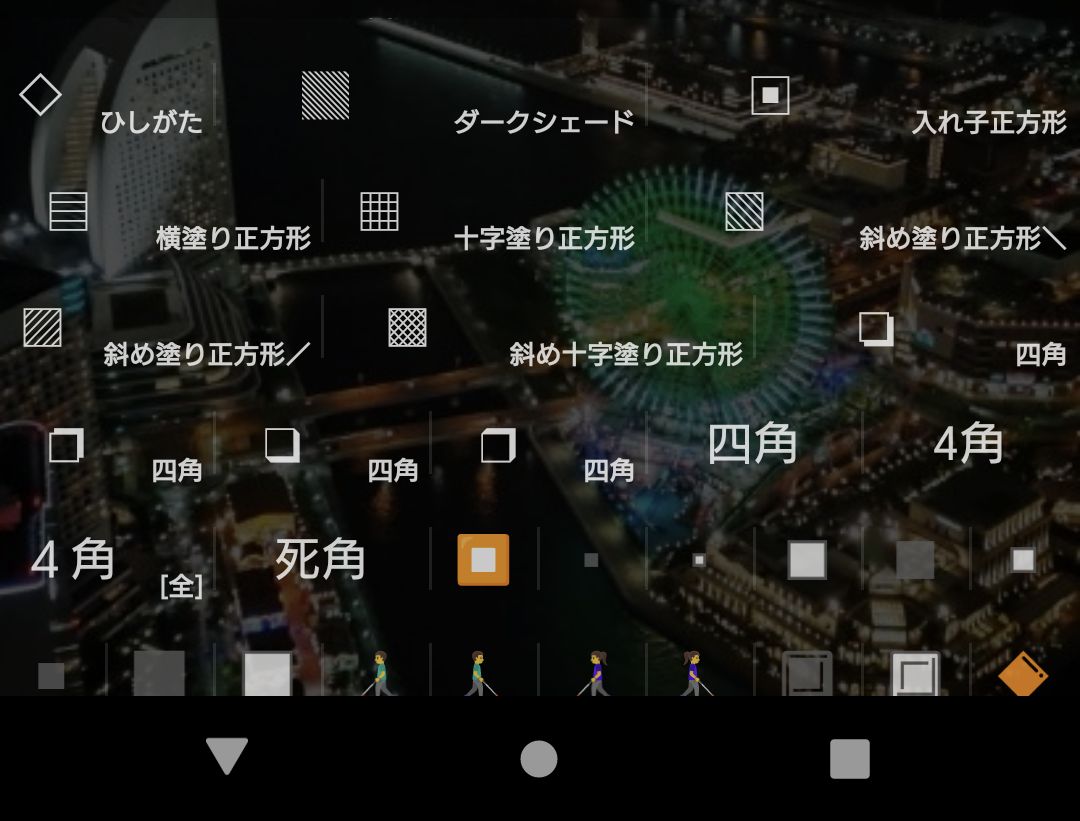
Task: Insert the 斜め十字塗り正方形 symbol
Action: tap(540, 330)
